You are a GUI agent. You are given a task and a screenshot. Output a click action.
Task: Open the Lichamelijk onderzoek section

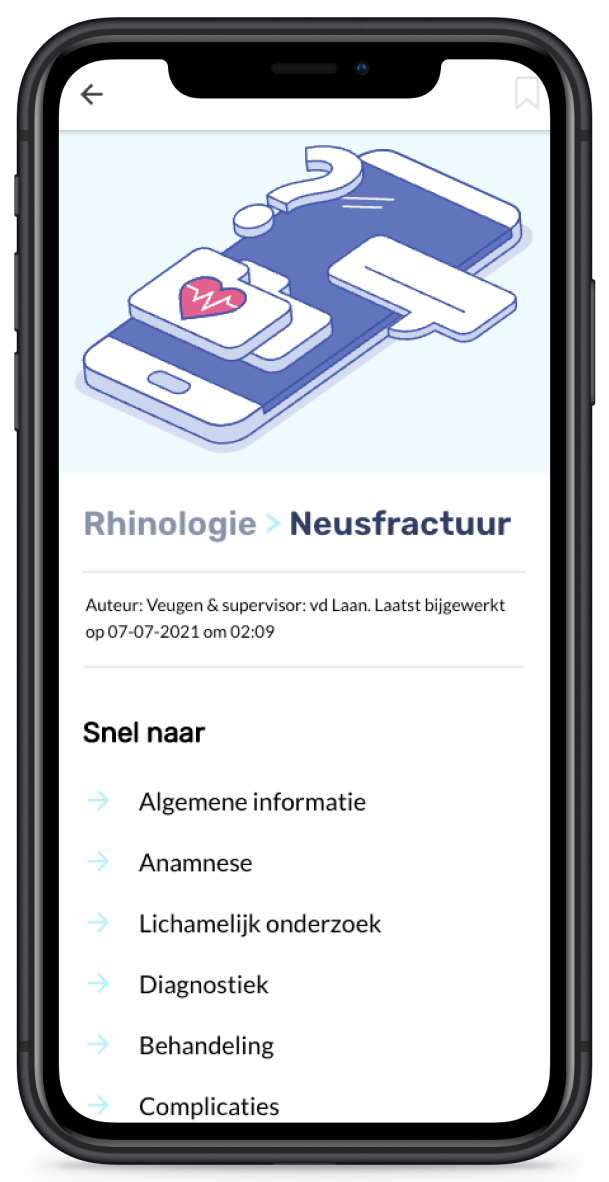260,924
